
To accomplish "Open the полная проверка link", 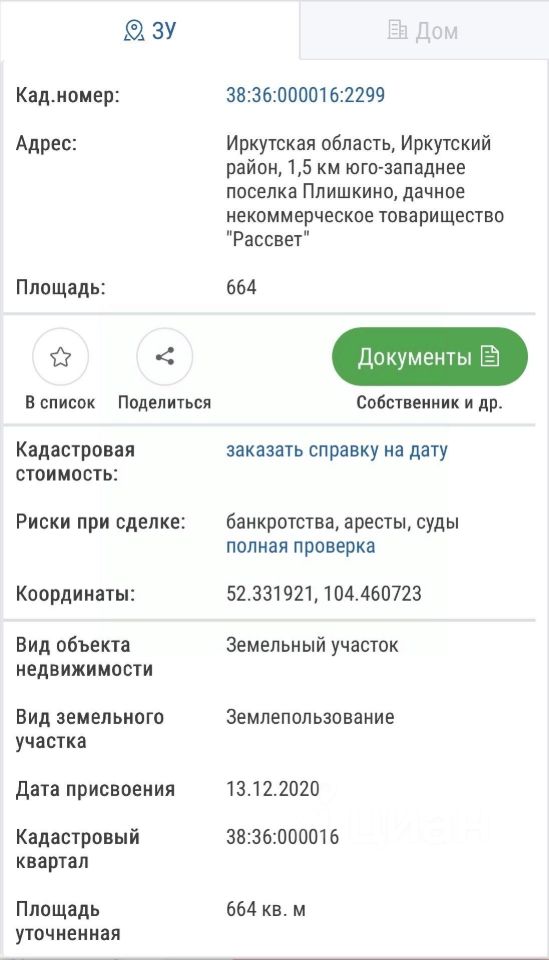I will coord(301,546).
